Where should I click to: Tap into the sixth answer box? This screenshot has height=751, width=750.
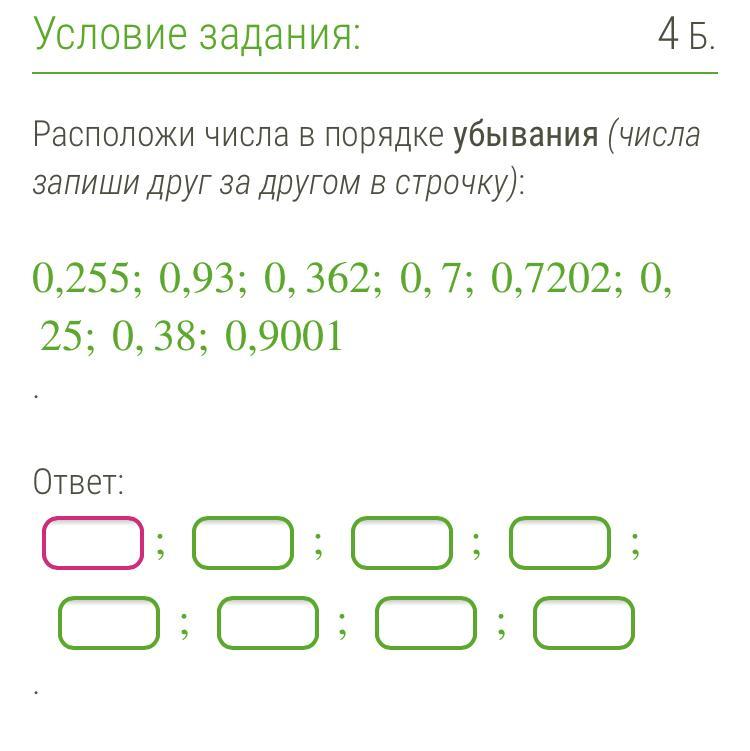tap(267, 623)
